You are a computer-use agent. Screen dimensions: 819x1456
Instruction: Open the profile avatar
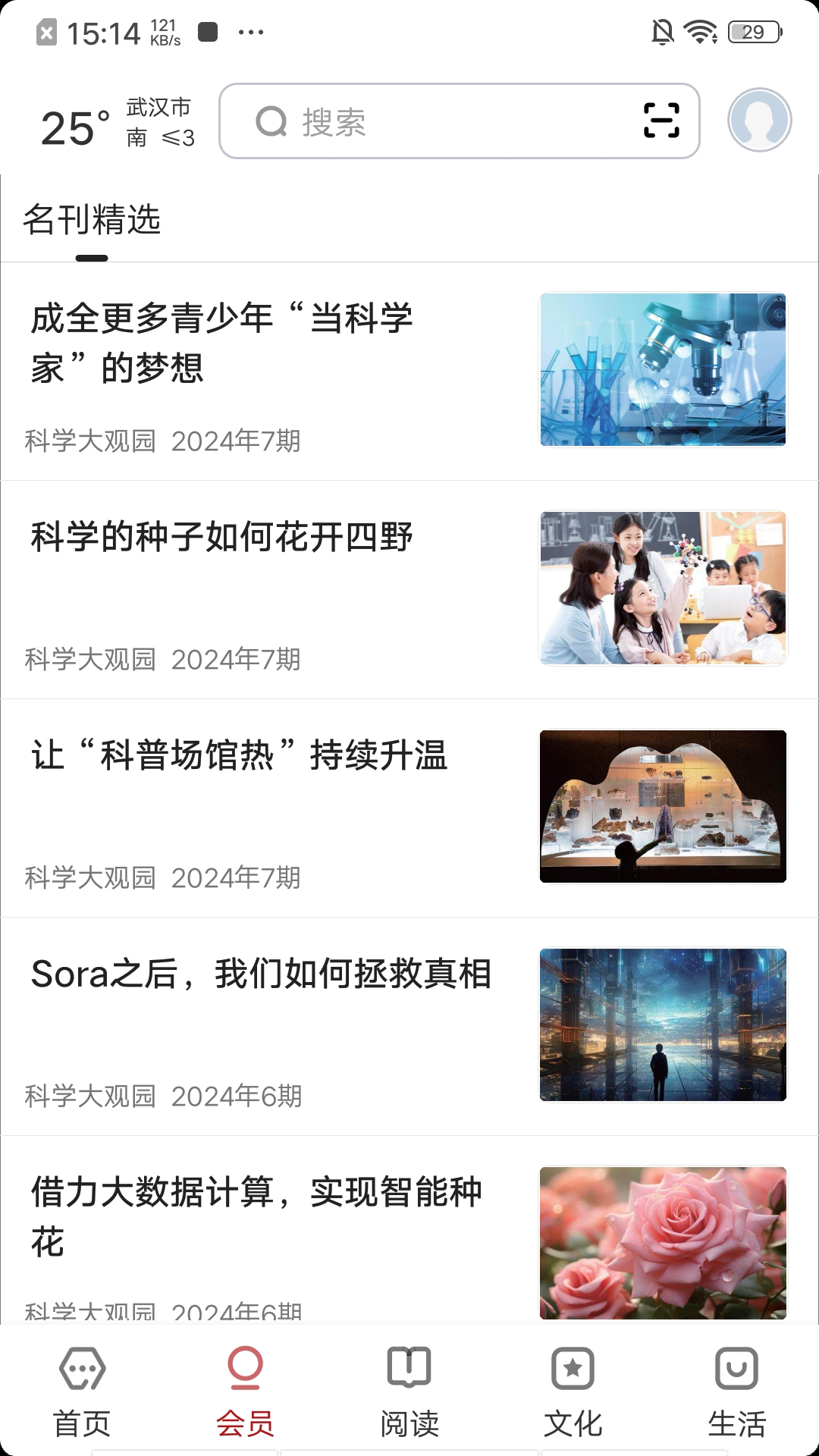(x=759, y=120)
